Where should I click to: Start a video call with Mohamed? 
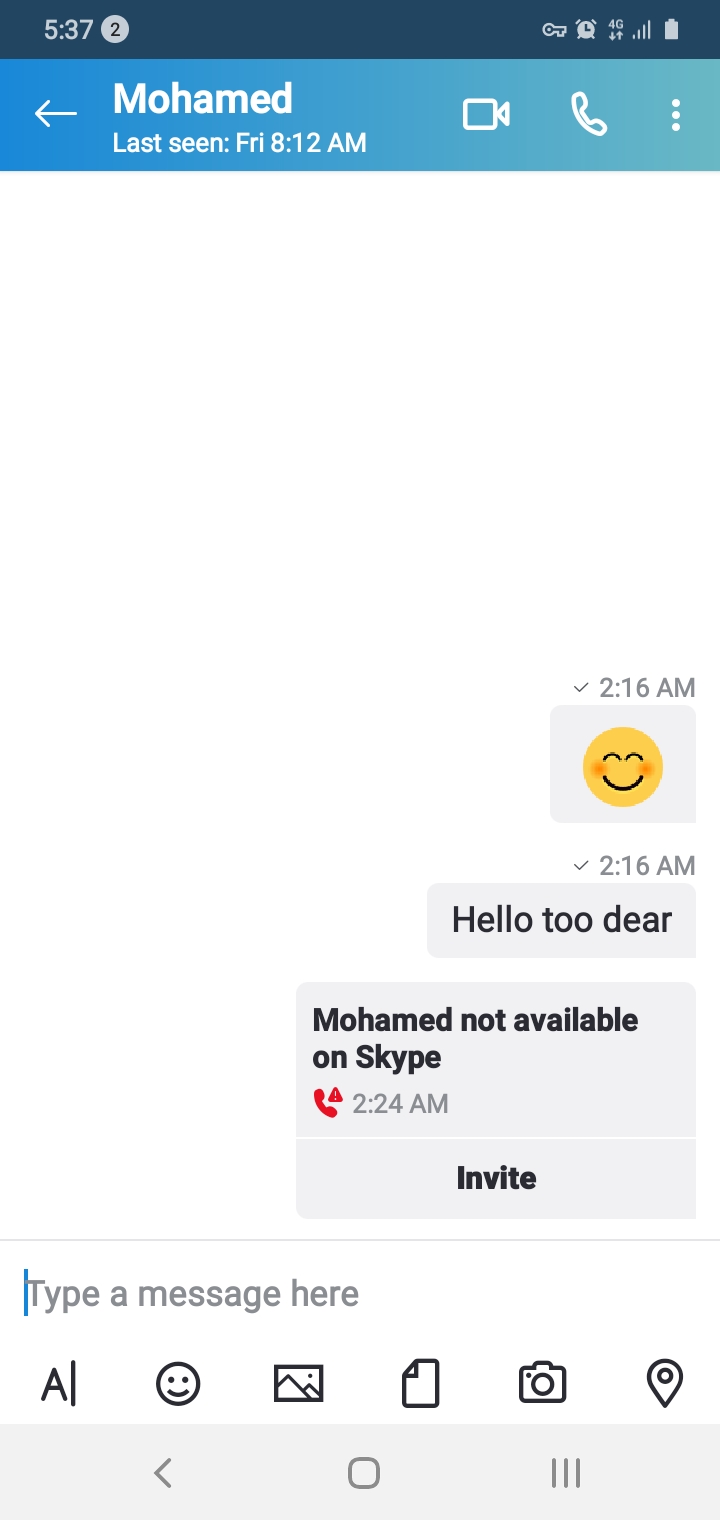[x=486, y=114]
